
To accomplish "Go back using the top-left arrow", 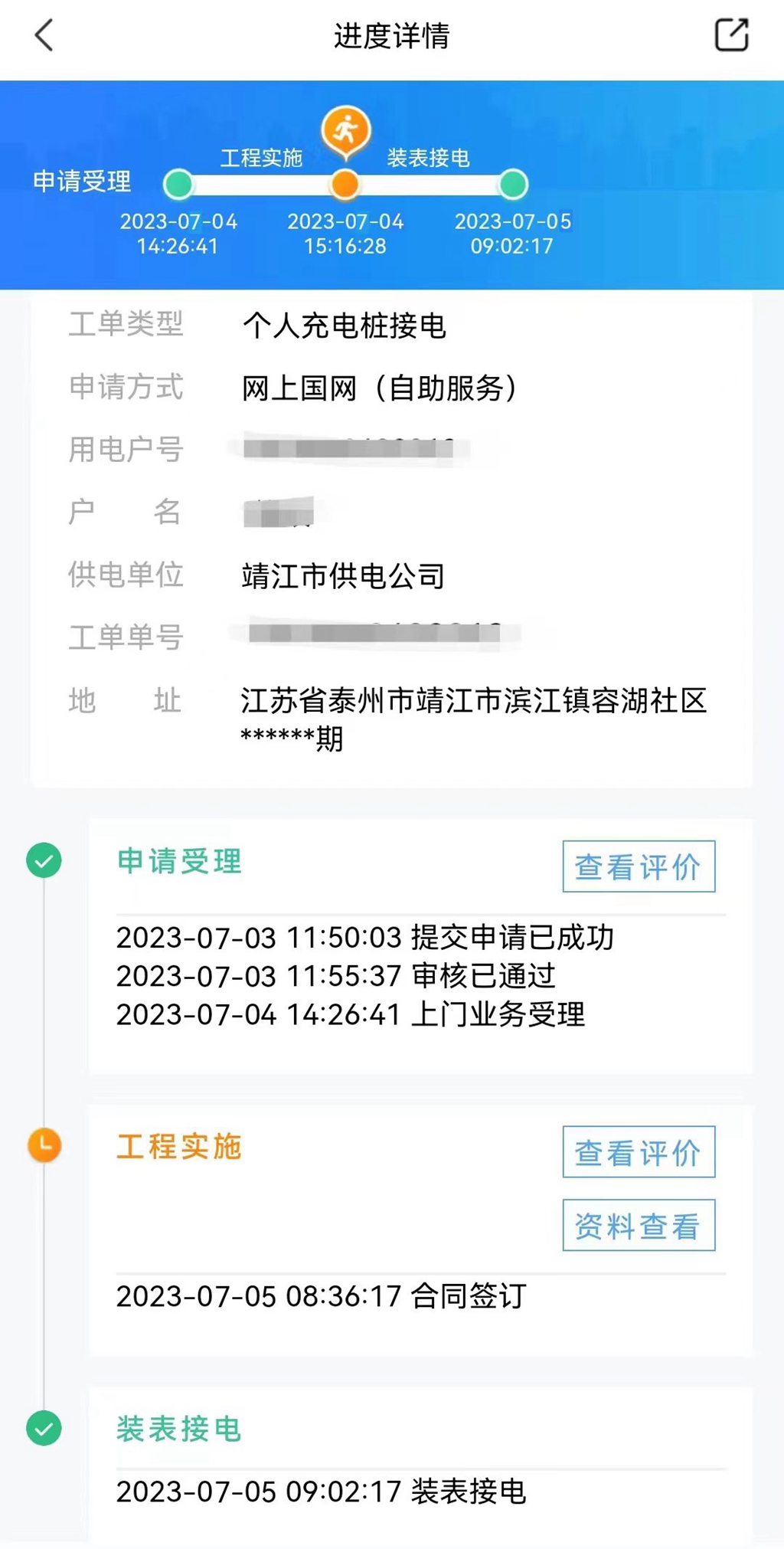I will click(x=44, y=35).
